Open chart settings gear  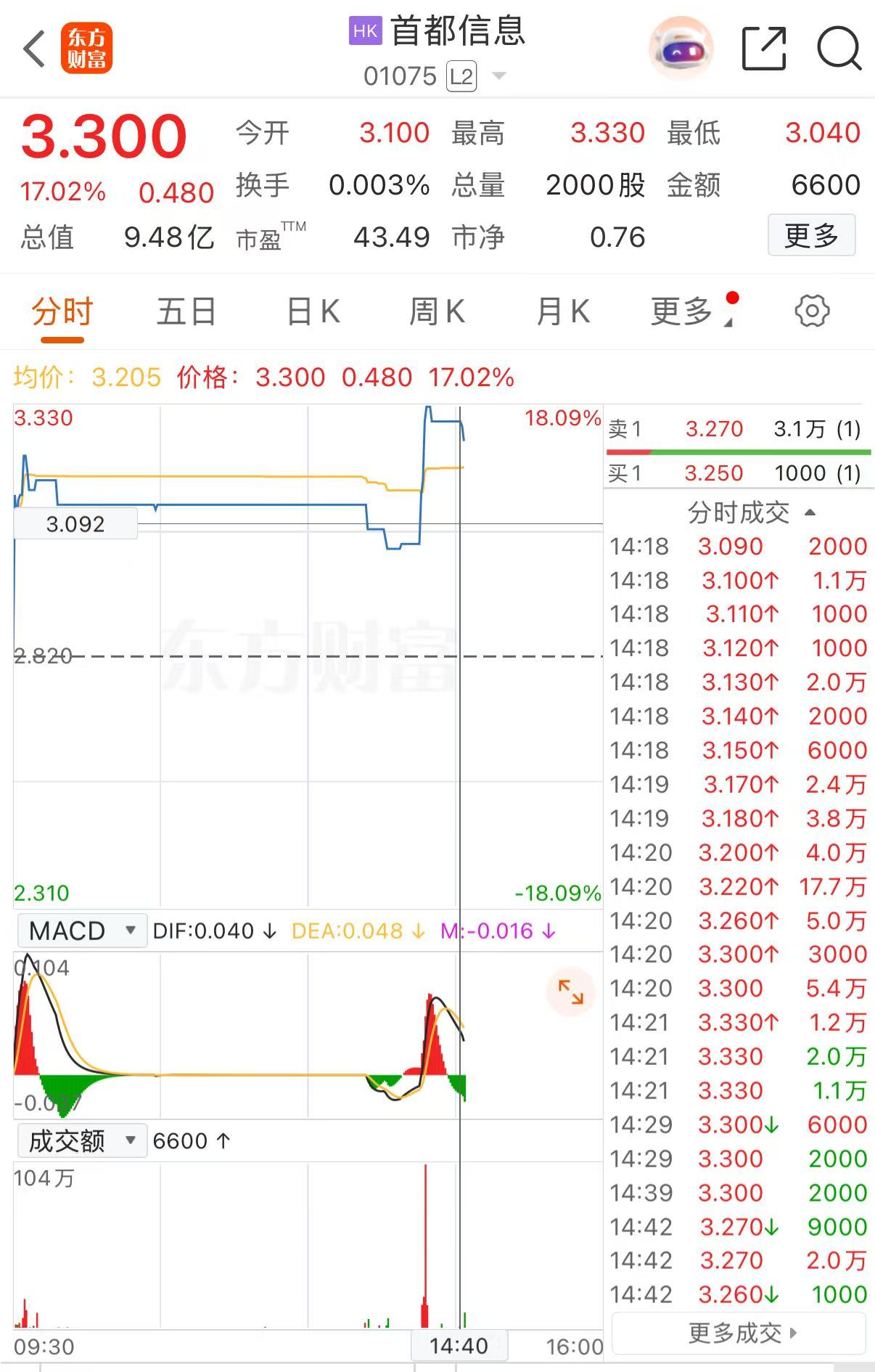coord(812,311)
